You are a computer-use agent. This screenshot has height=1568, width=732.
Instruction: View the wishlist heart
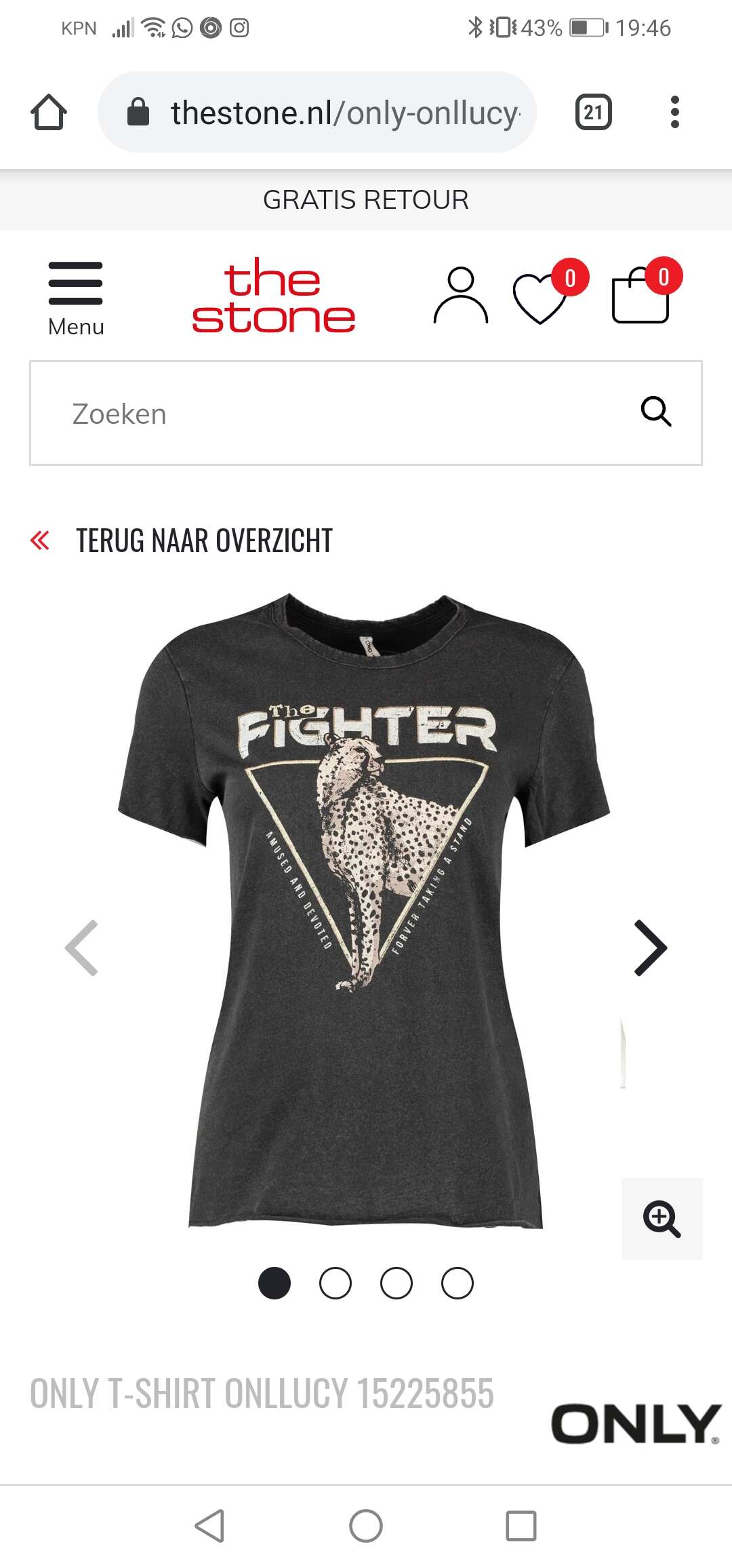[549, 293]
